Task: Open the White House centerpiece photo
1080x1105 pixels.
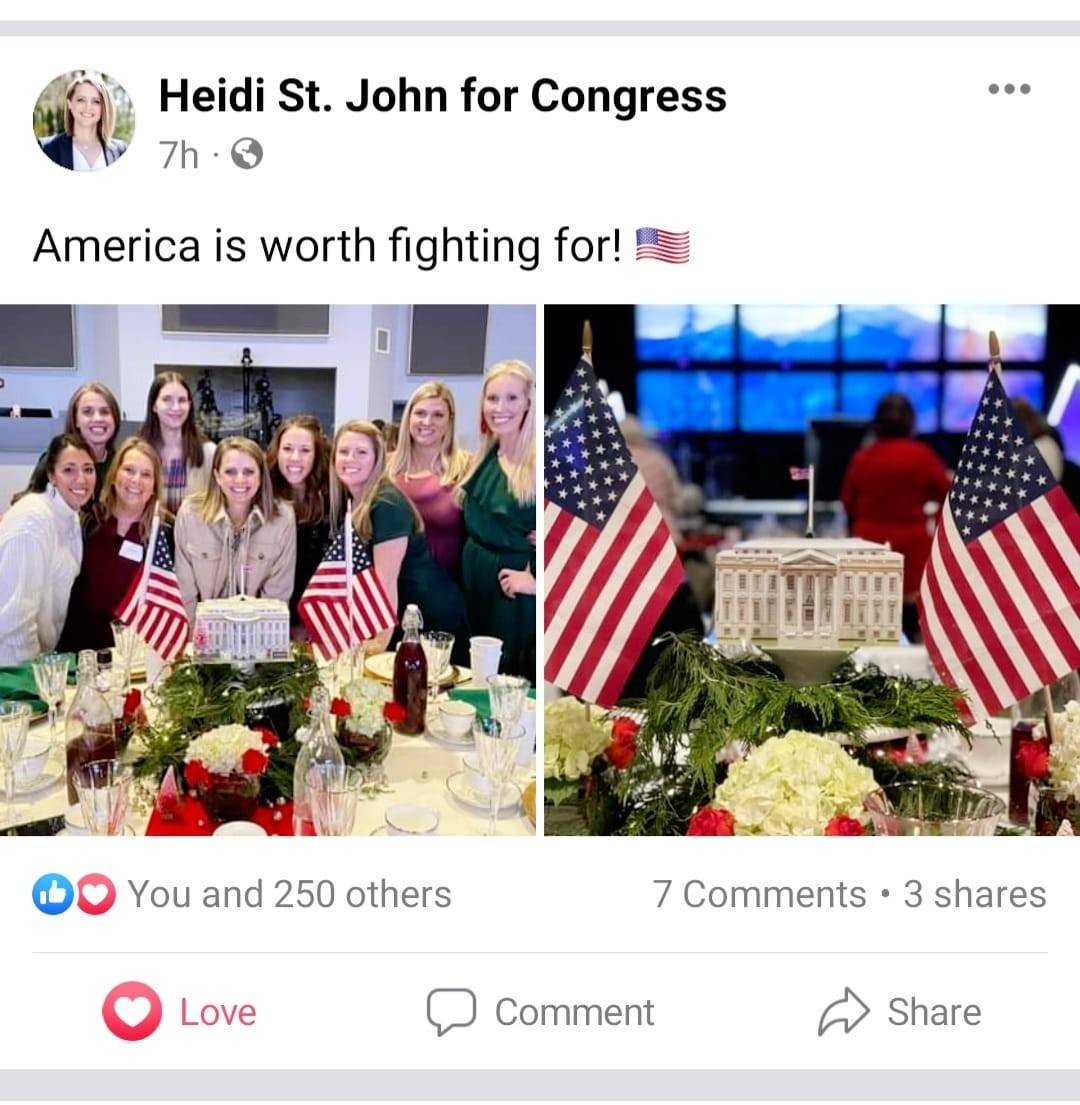Action: coord(811,569)
